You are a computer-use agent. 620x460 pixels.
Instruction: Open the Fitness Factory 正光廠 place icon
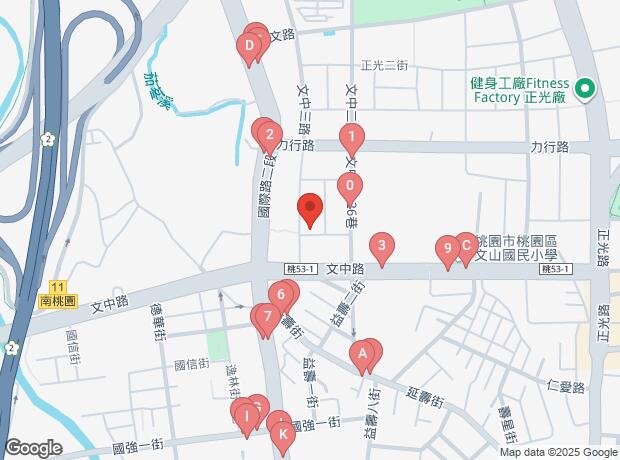585,91
